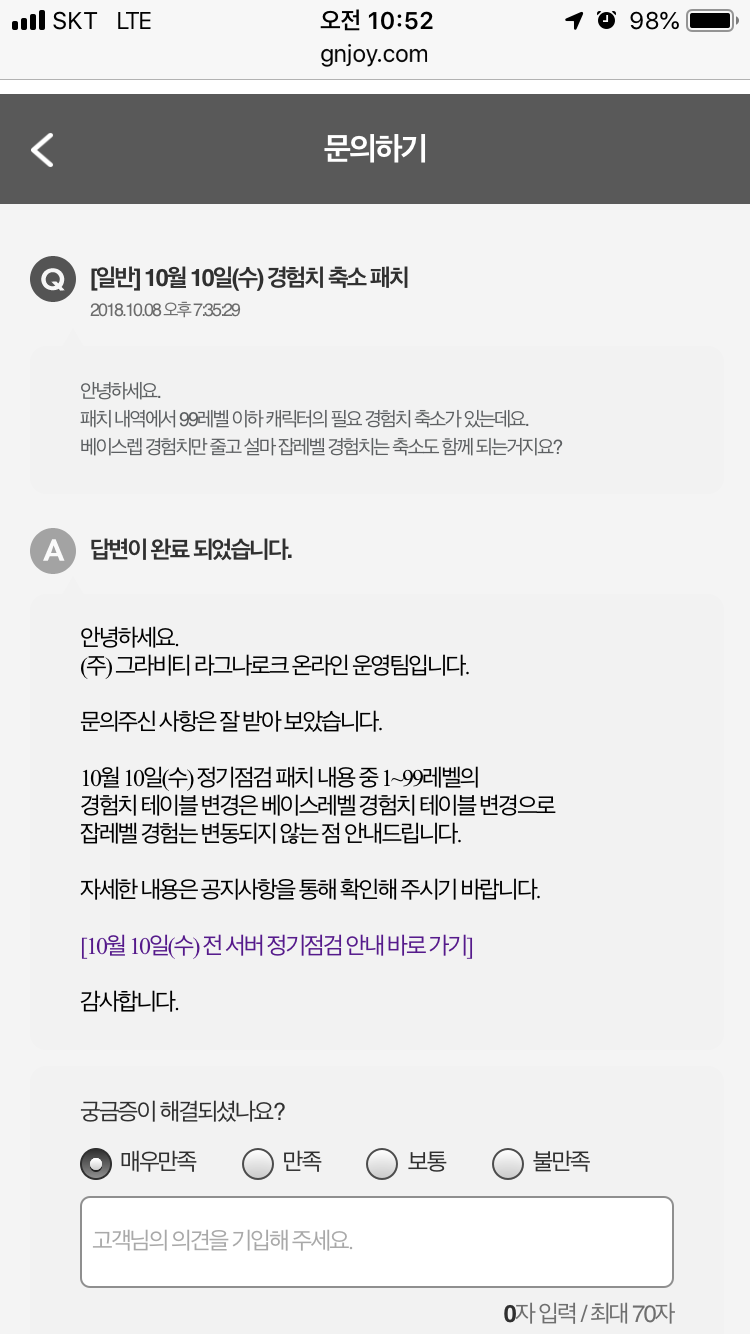
Task: Tap the gnjoy.com address bar
Action: pyautogui.click(x=375, y=54)
